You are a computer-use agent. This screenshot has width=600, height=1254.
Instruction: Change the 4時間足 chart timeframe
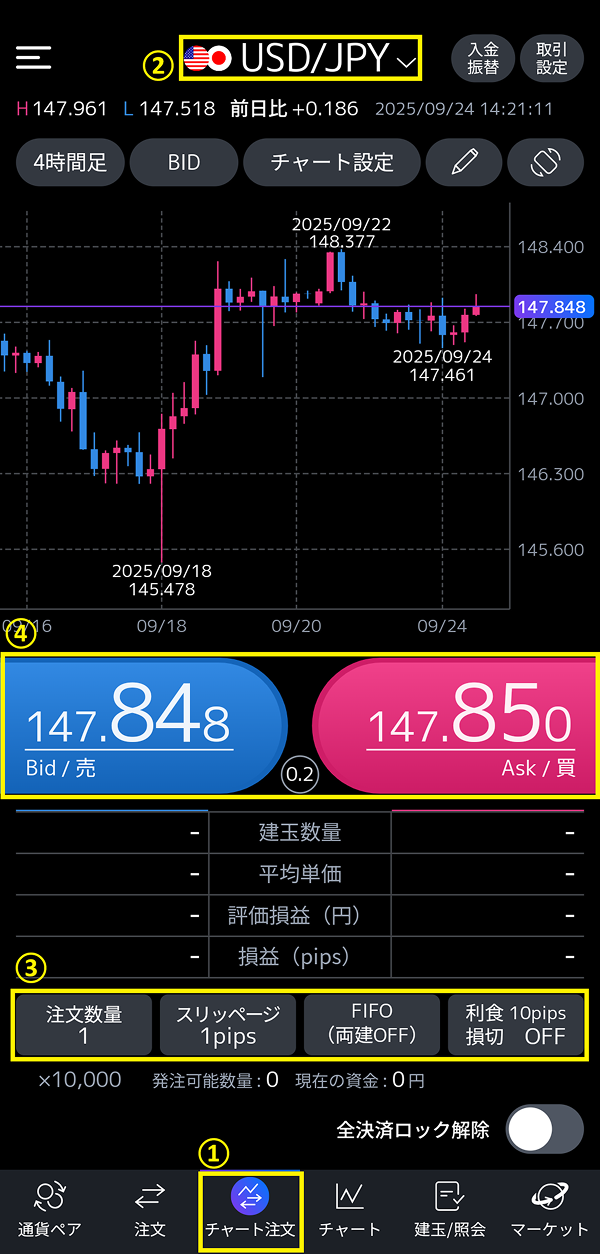click(x=69, y=161)
